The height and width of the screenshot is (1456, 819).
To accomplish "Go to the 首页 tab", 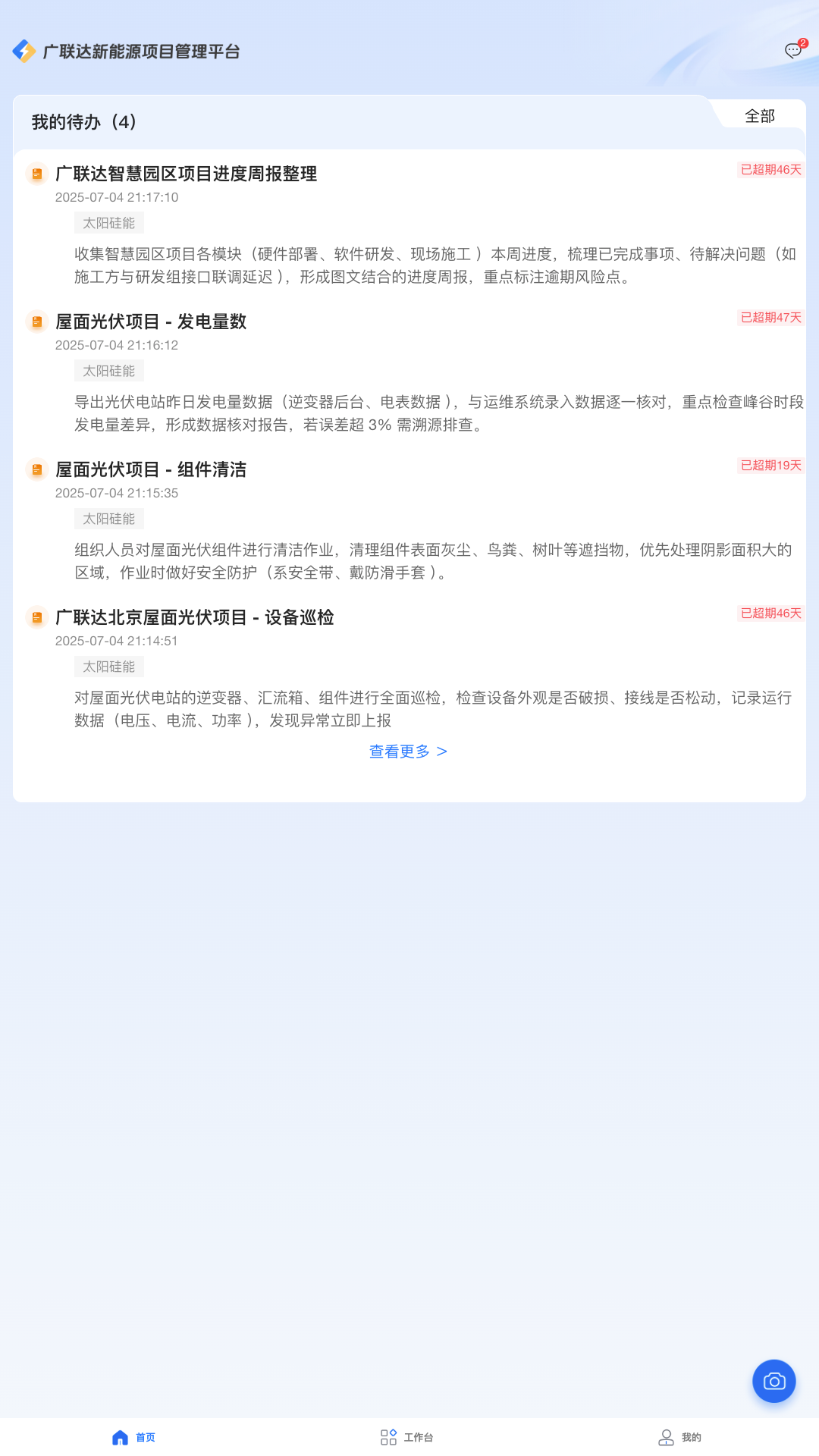I will click(133, 1437).
